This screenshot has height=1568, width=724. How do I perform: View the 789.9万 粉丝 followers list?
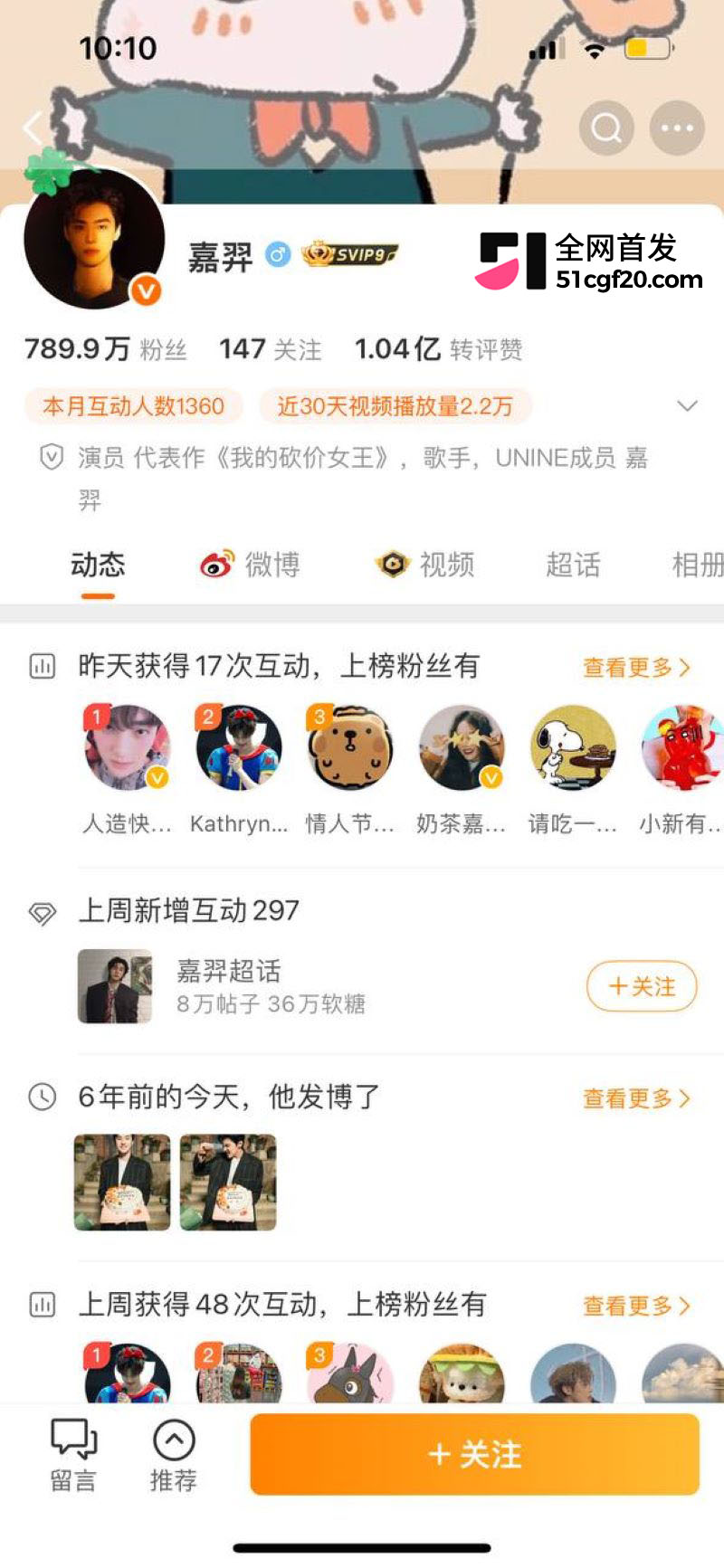106,349
